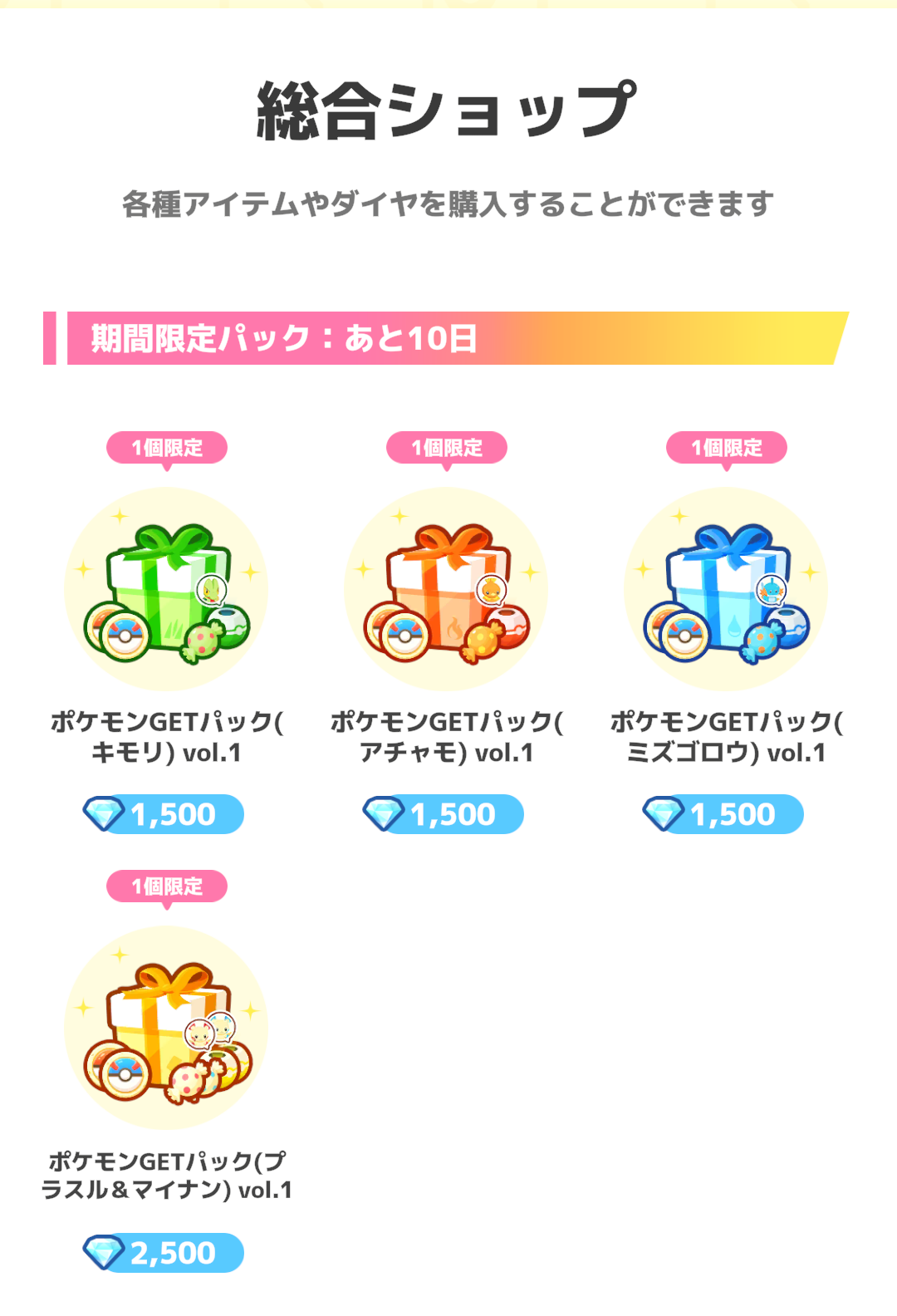Select the ポケモンGETパック(アチャモ) vol.1 pack

[x=446, y=590]
